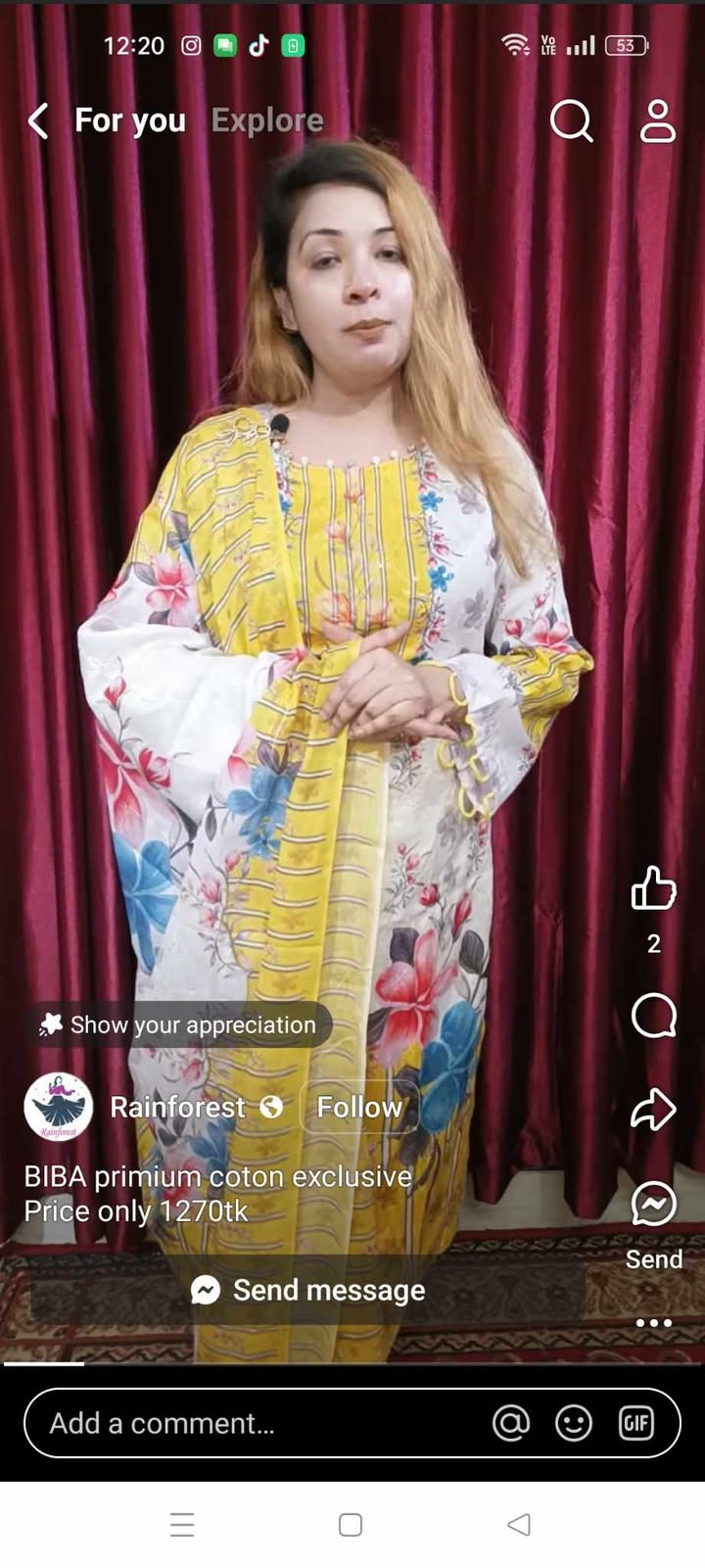Screen dimensions: 705x1568
Task: Open the search magnifier icon
Action: tap(571, 121)
